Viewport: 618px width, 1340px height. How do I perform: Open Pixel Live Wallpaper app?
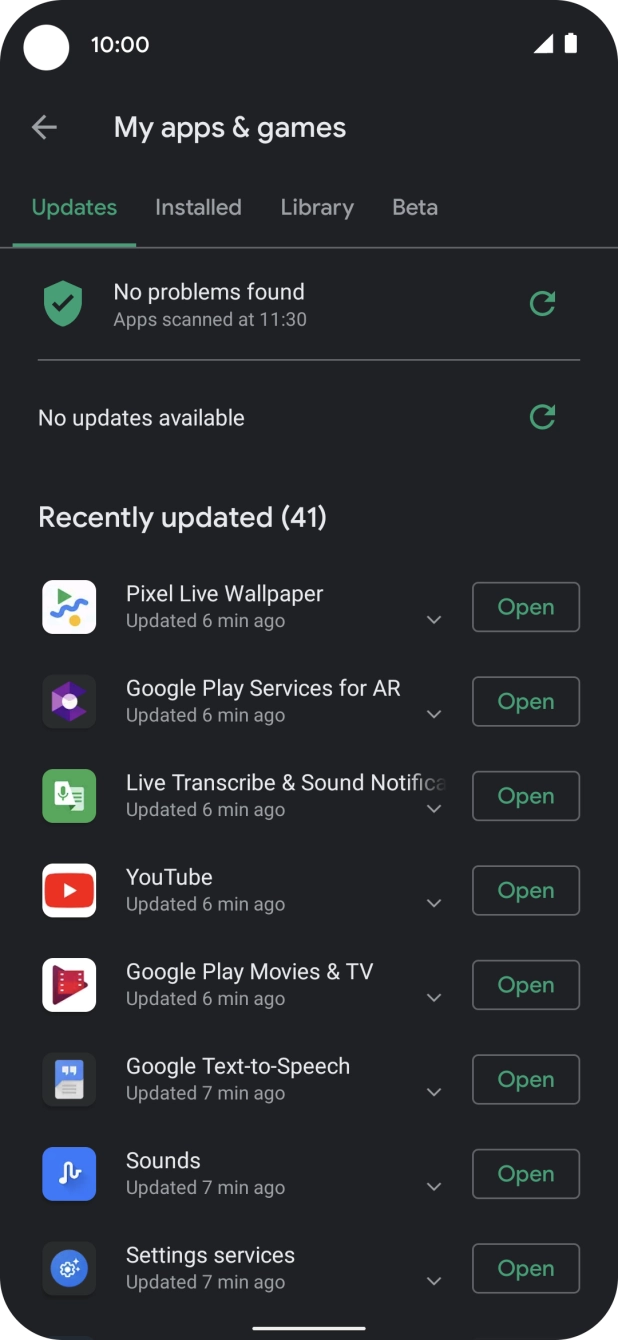(x=525, y=607)
